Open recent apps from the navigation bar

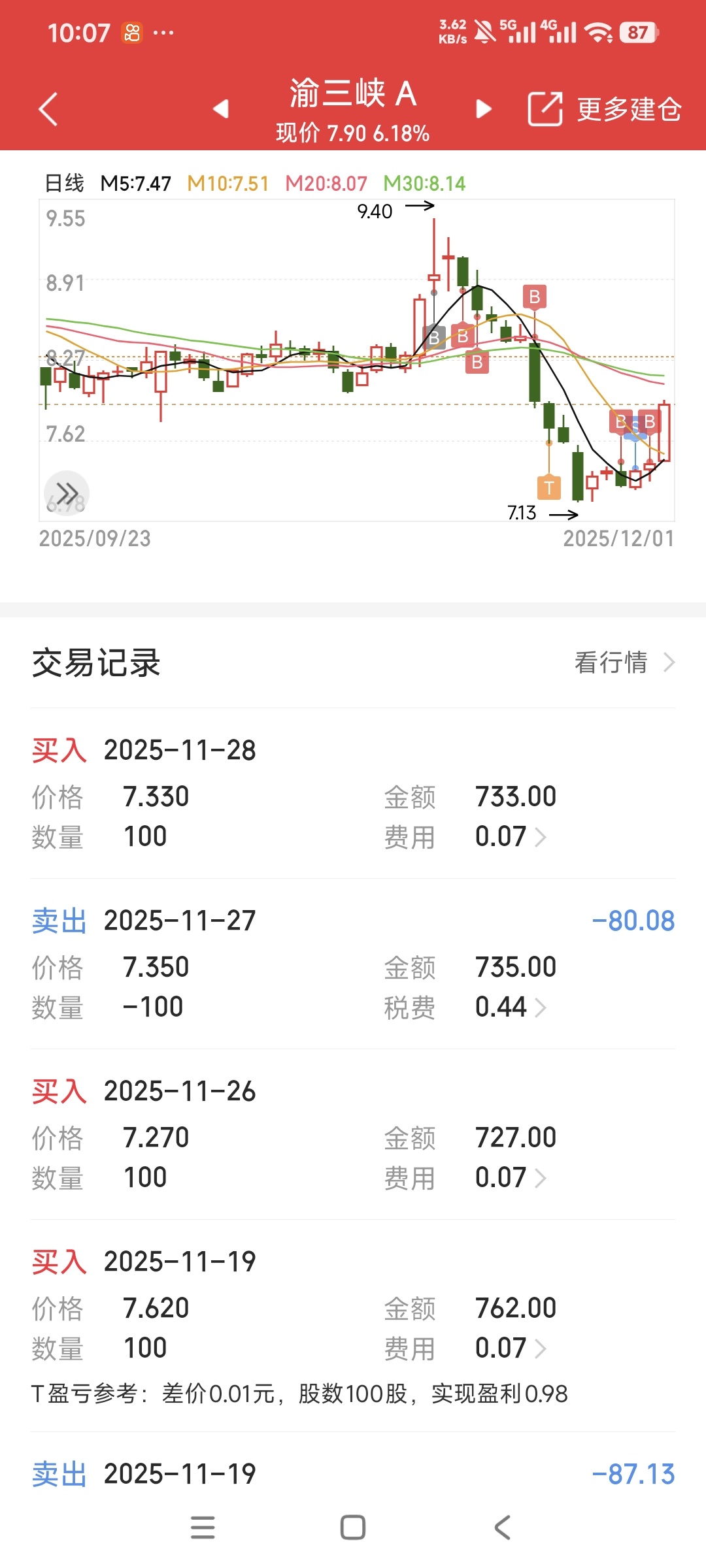click(x=203, y=1527)
